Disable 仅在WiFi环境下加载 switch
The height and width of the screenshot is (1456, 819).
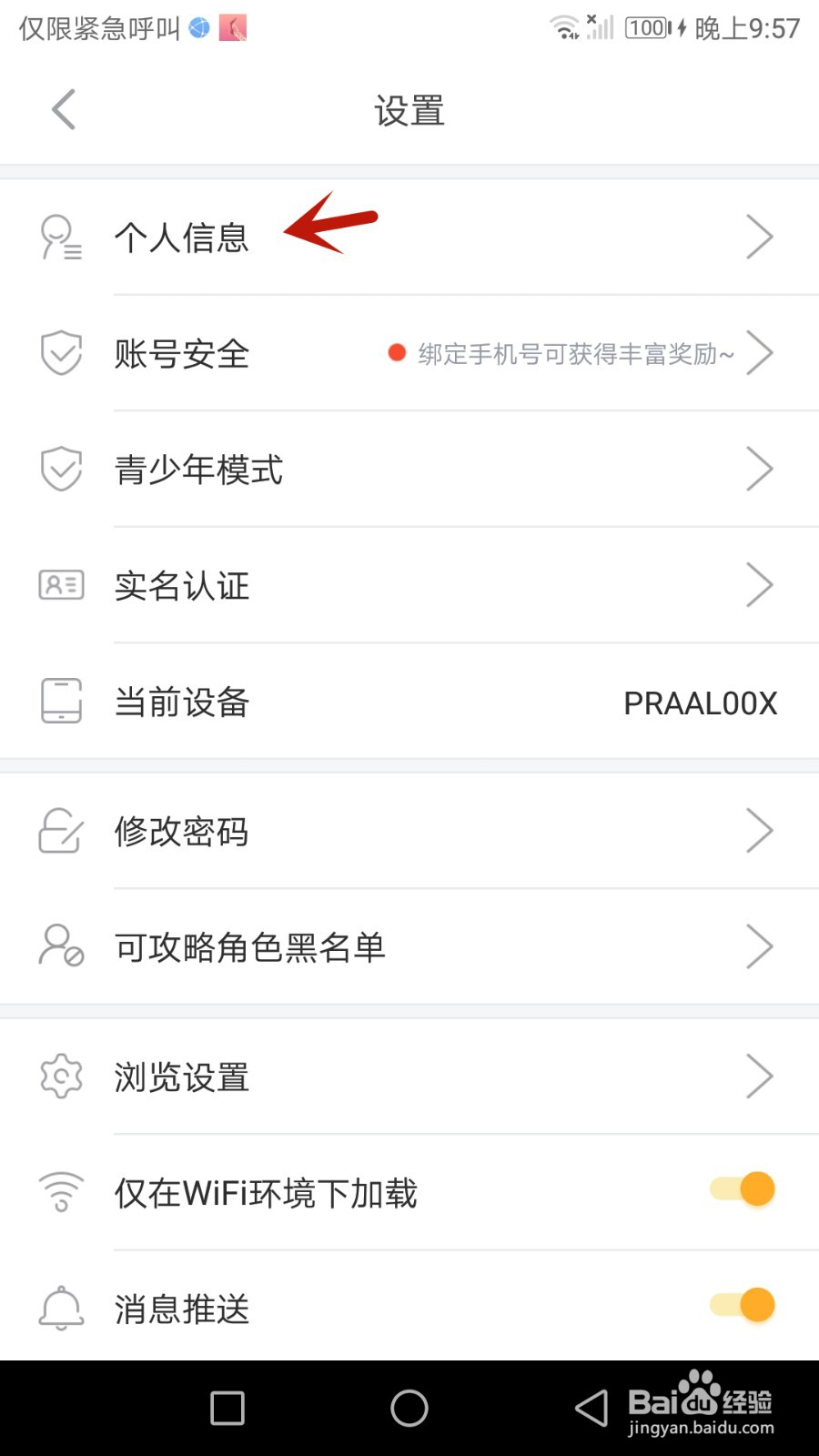(x=743, y=1189)
